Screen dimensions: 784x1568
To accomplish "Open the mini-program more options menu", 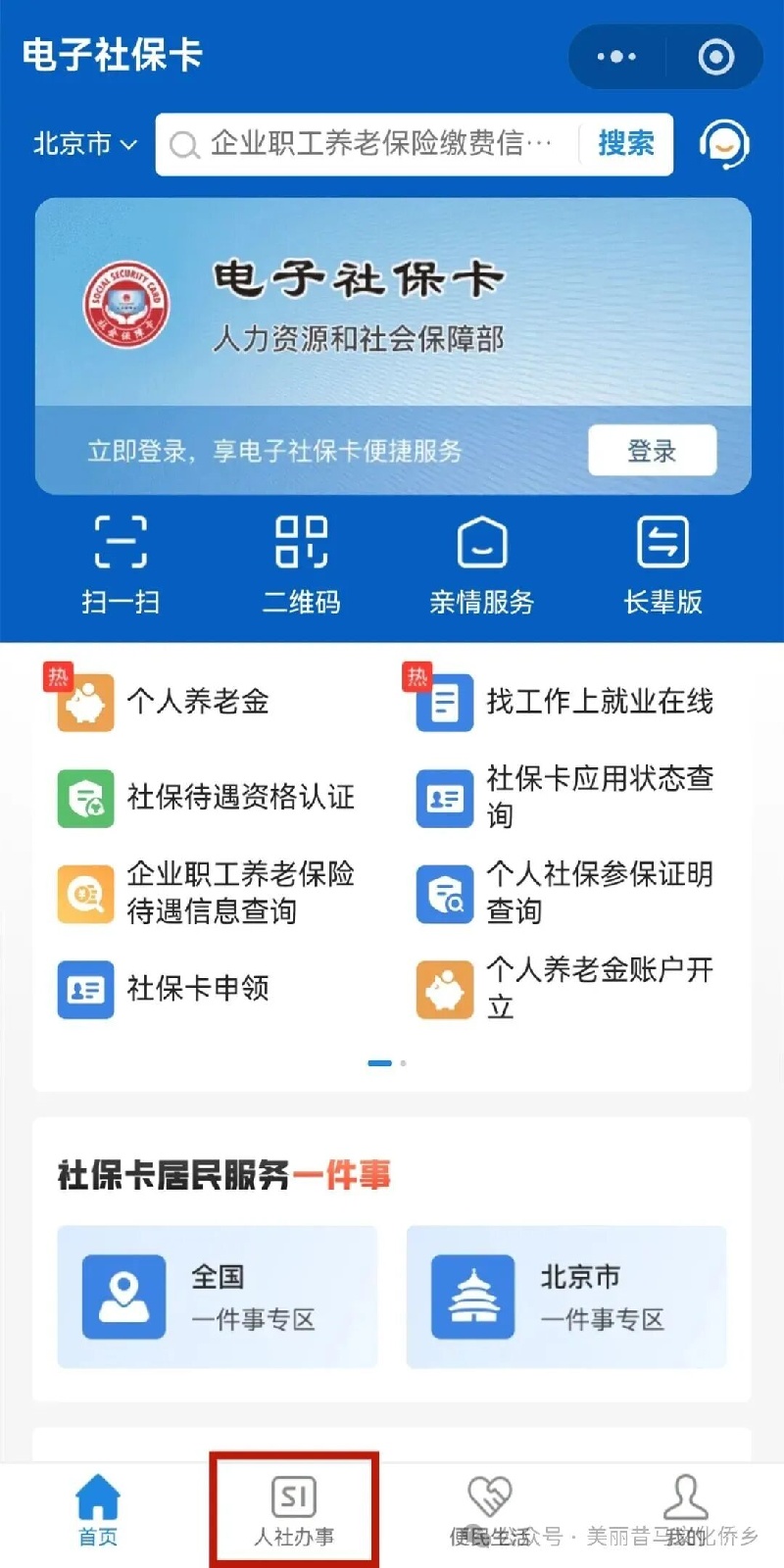I will click(616, 57).
